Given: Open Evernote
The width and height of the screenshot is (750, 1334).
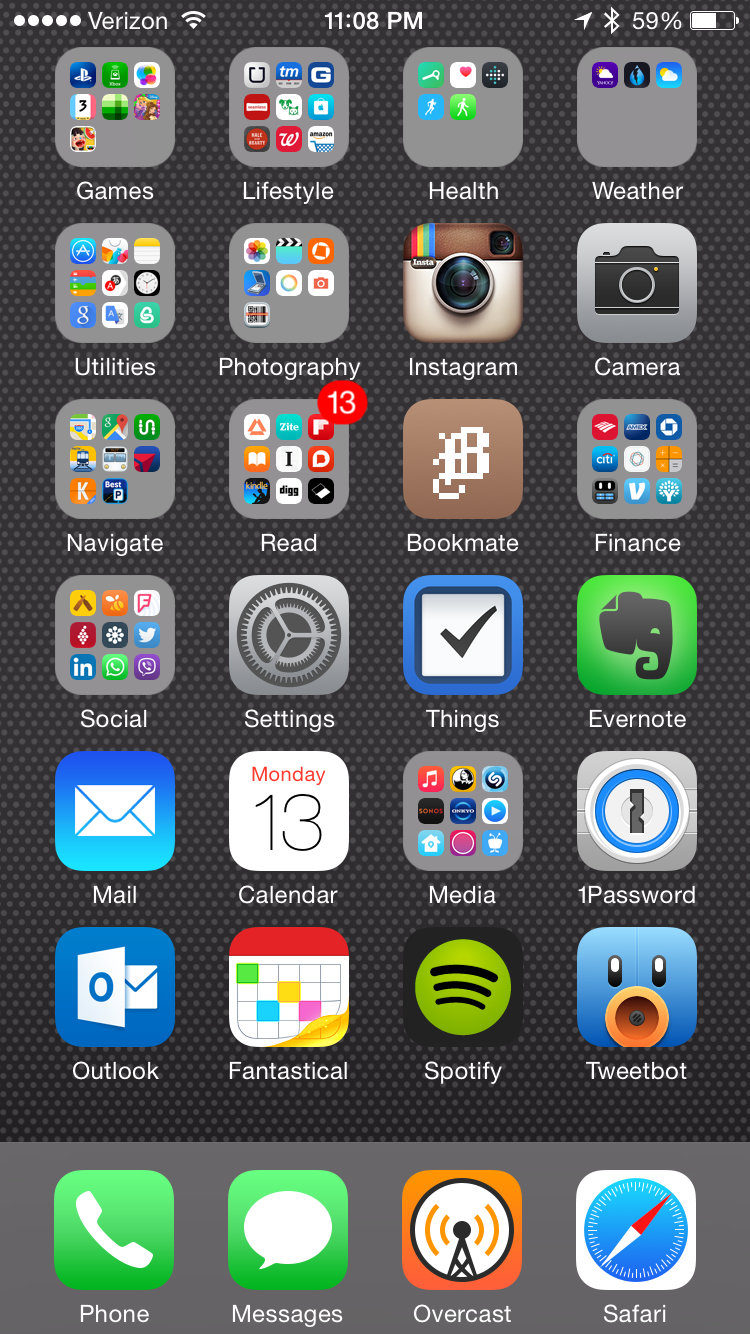Looking at the screenshot, I should [x=637, y=635].
